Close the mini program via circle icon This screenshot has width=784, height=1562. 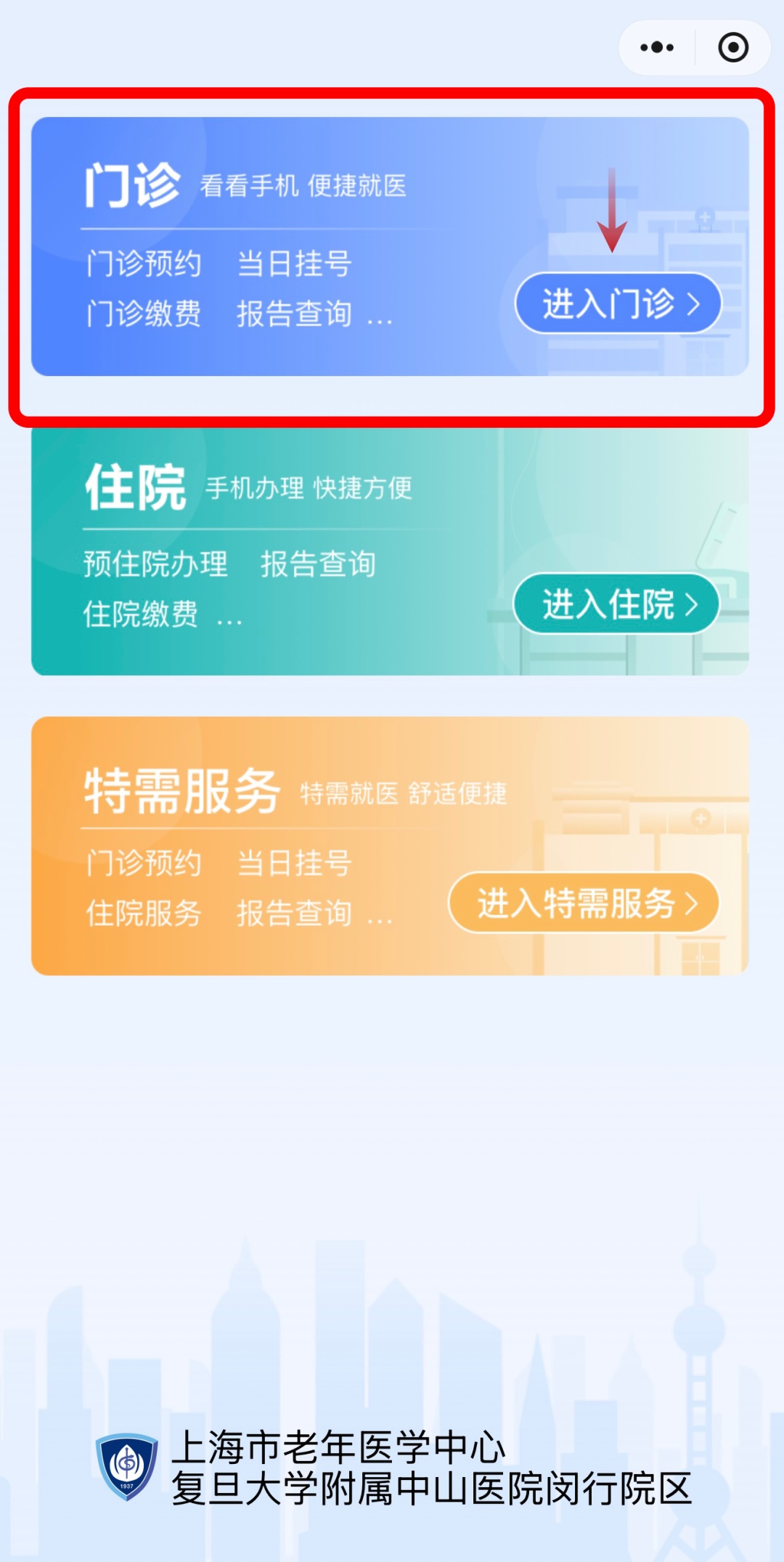tap(733, 48)
